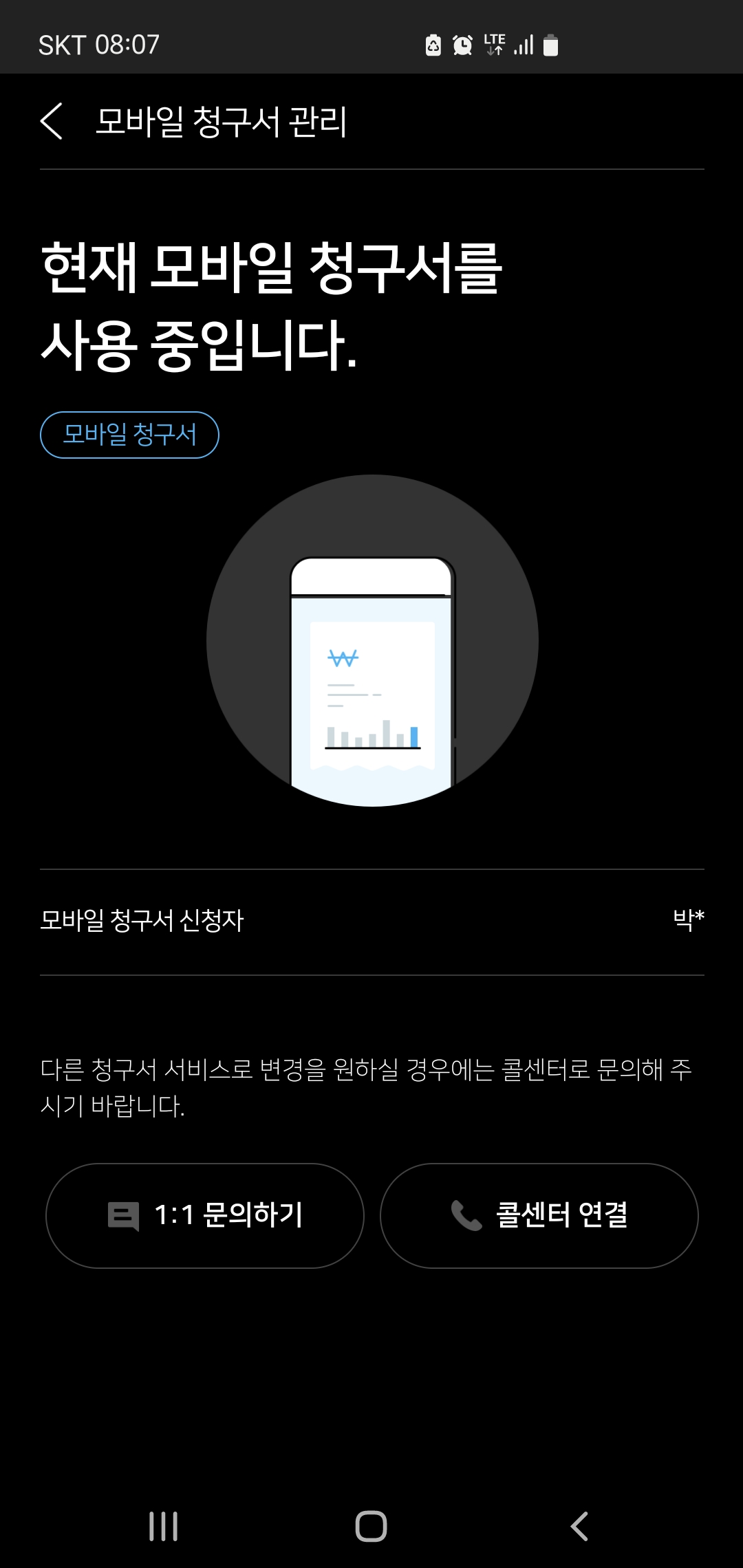The width and height of the screenshot is (743, 1568).
Task: Tap the 1:1 문의하기 button
Action: pyautogui.click(x=205, y=1216)
